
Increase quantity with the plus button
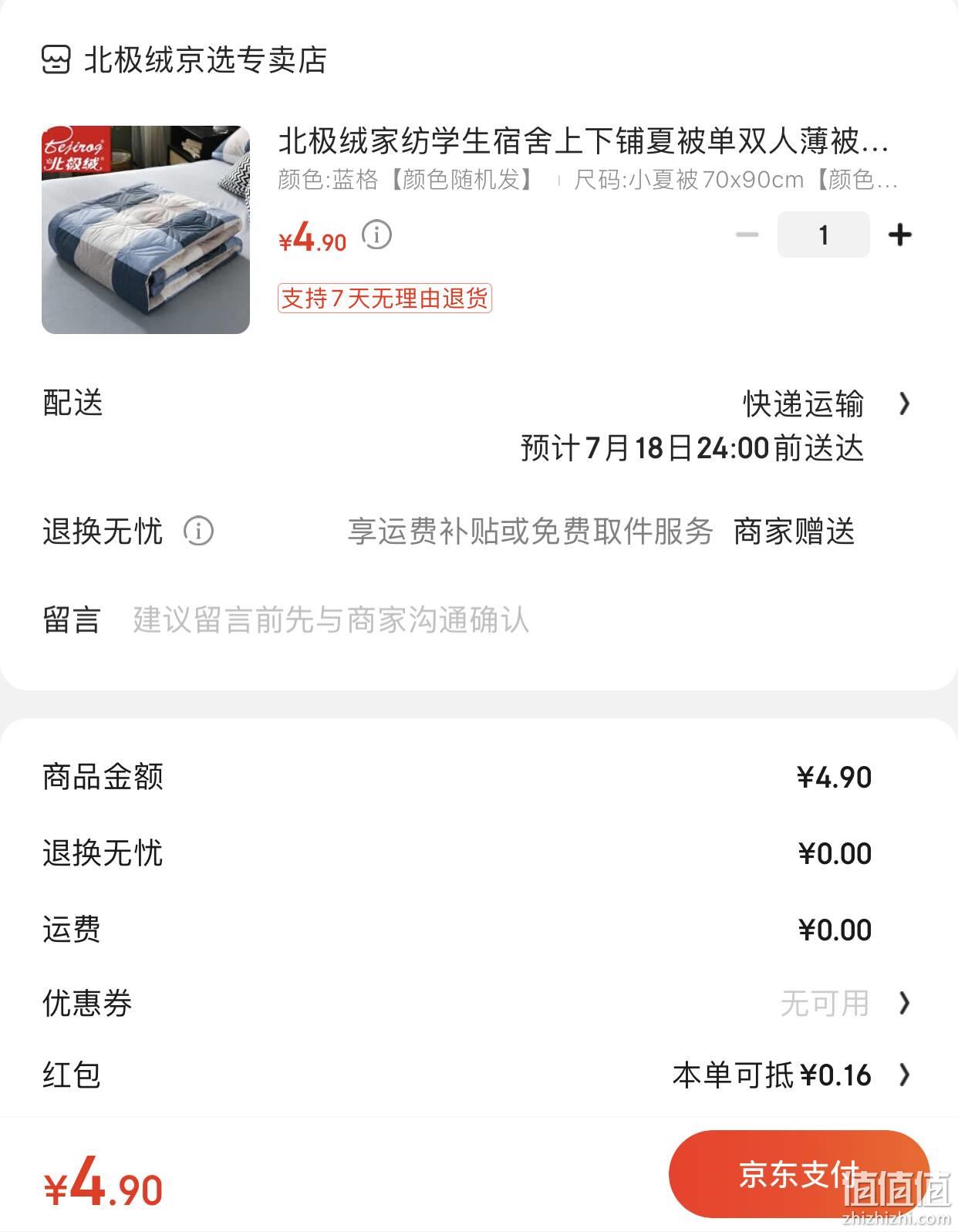point(900,235)
